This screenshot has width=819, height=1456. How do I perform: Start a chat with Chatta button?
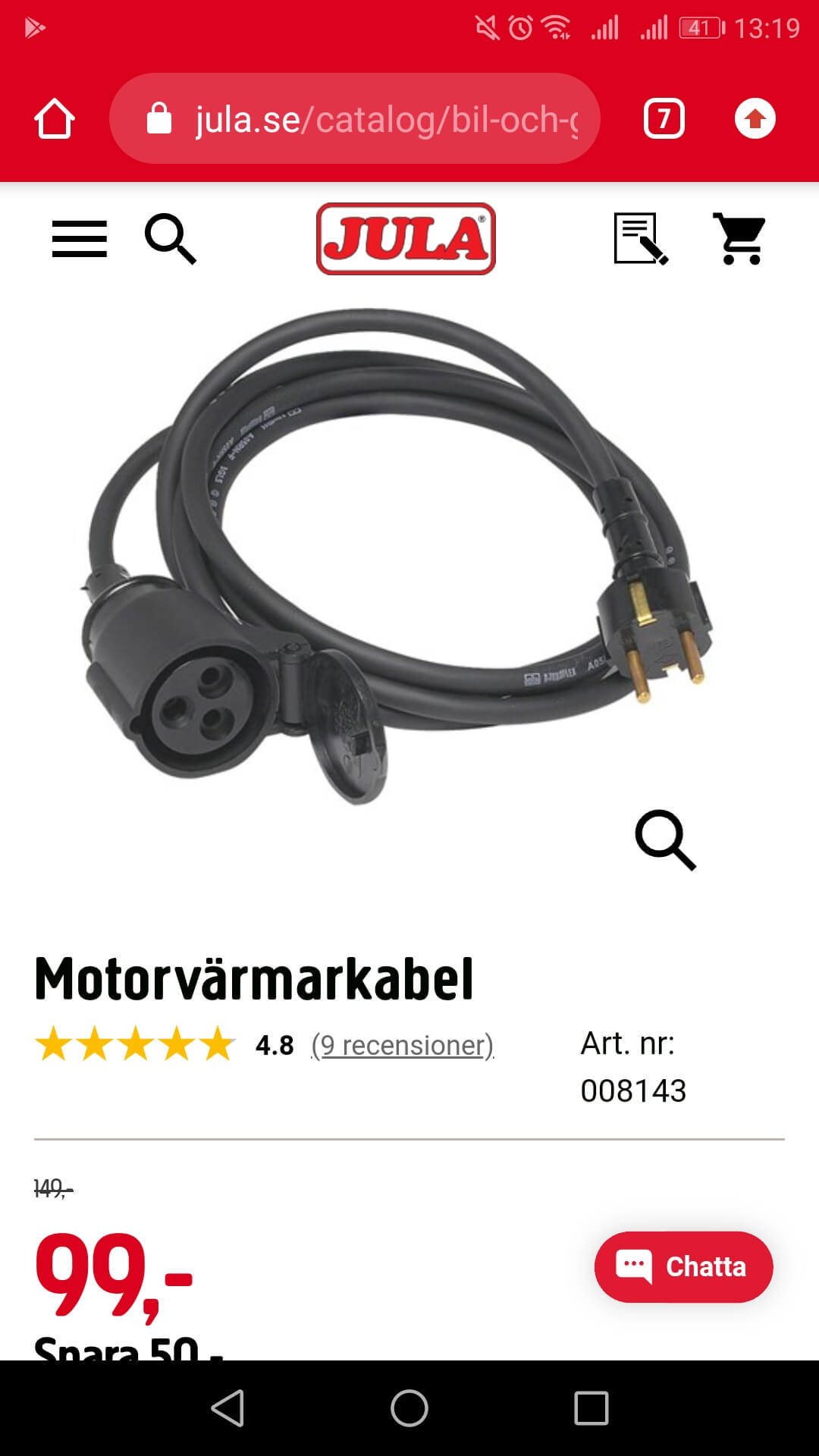tap(683, 1266)
